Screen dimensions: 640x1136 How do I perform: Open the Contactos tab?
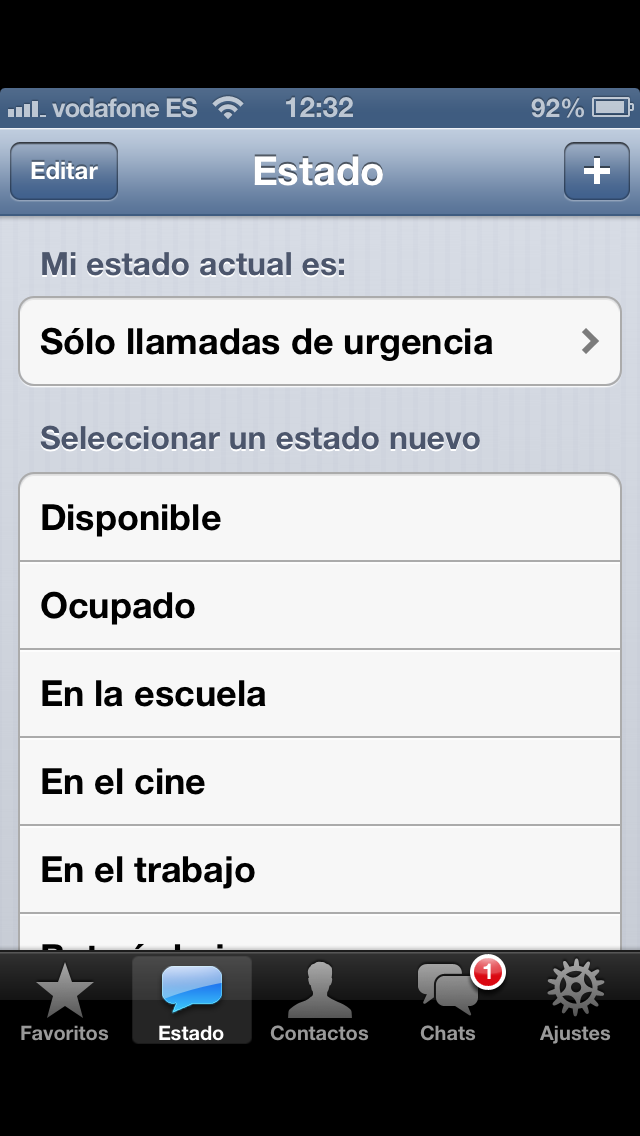coord(319,1002)
